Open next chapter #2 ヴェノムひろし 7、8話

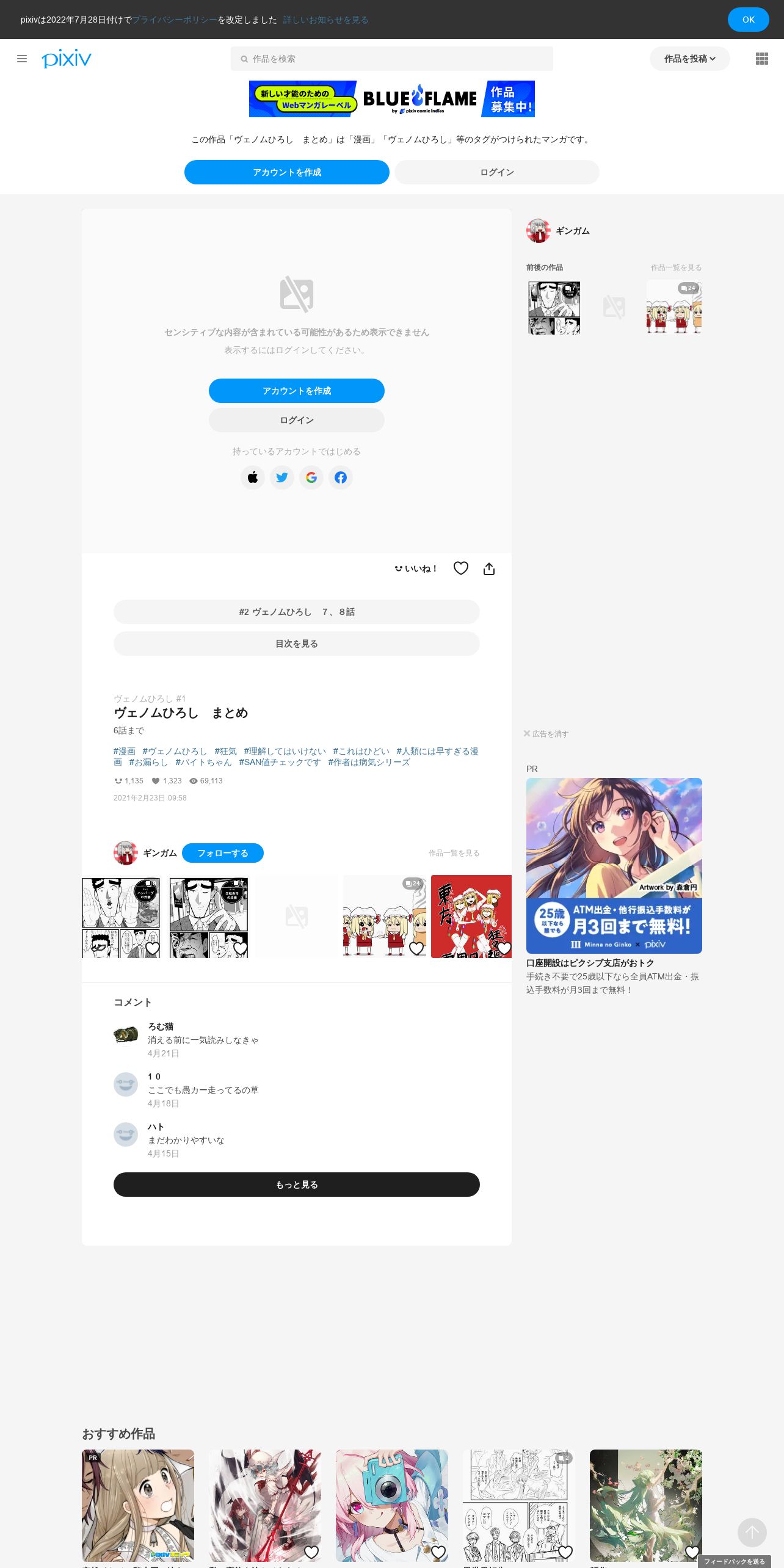(297, 612)
